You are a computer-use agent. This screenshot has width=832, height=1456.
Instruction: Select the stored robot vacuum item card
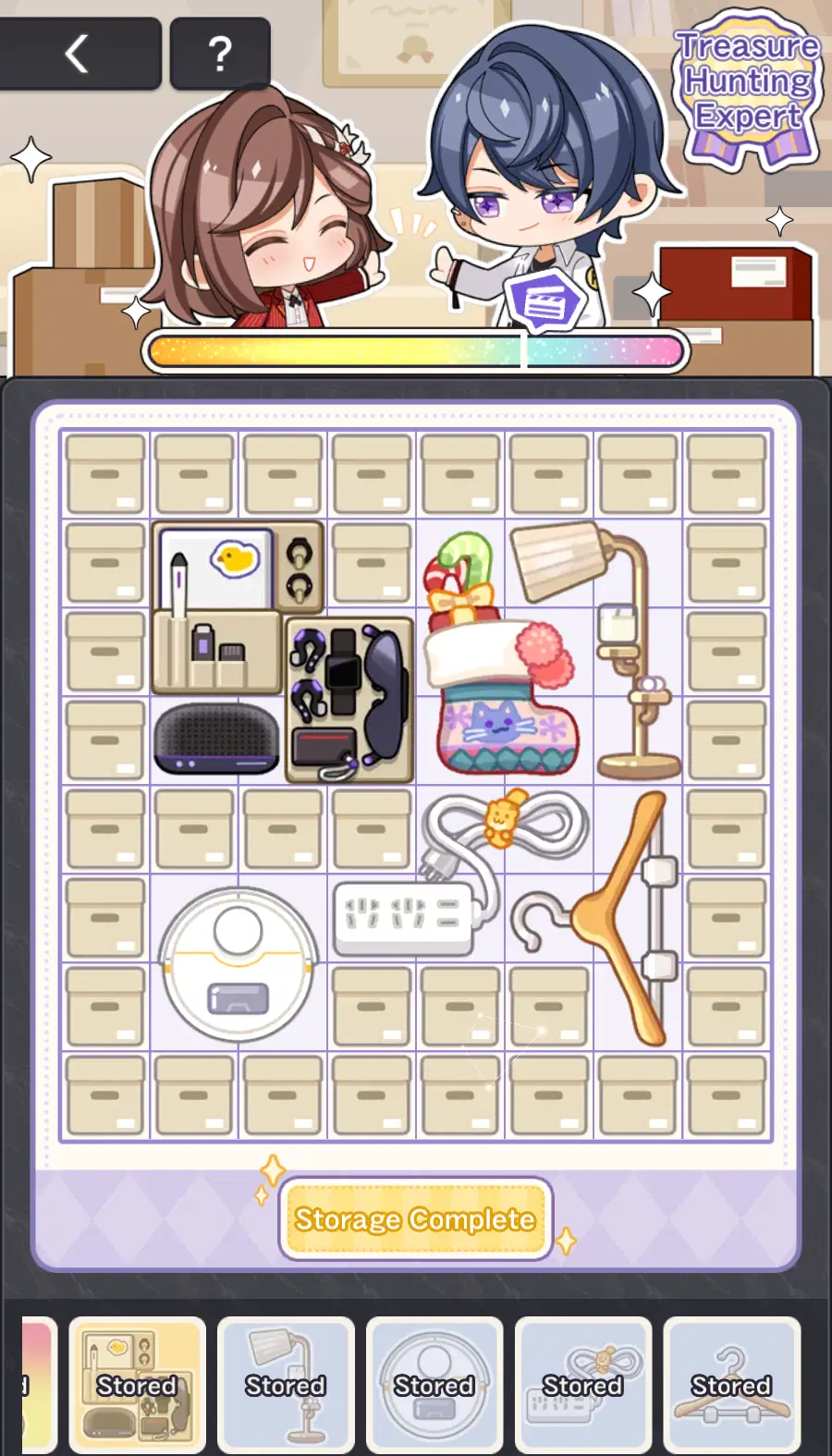[x=434, y=1385]
